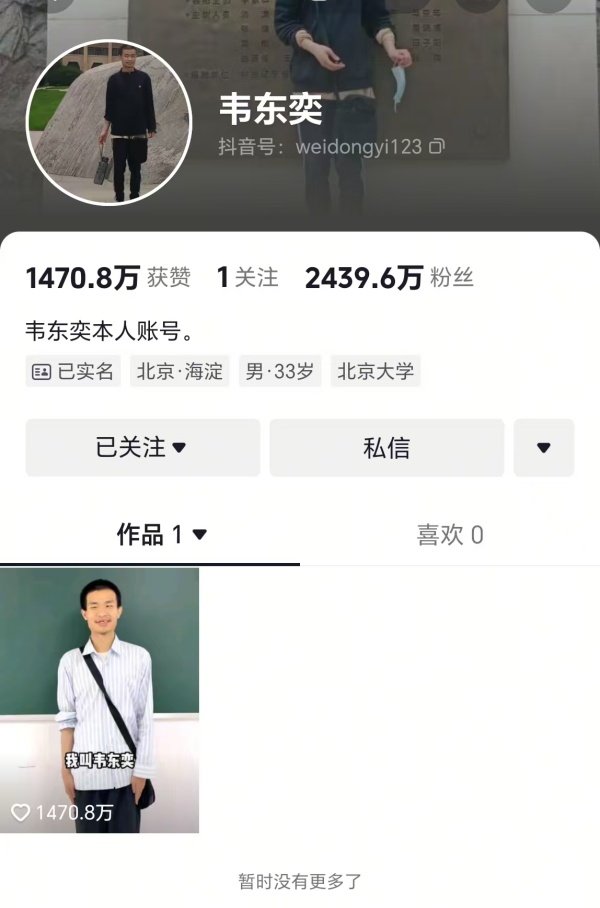Viewport: 600px width, 908px height.
Task: Expand the dropdown arrow beside 私信
Action: (x=543, y=447)
